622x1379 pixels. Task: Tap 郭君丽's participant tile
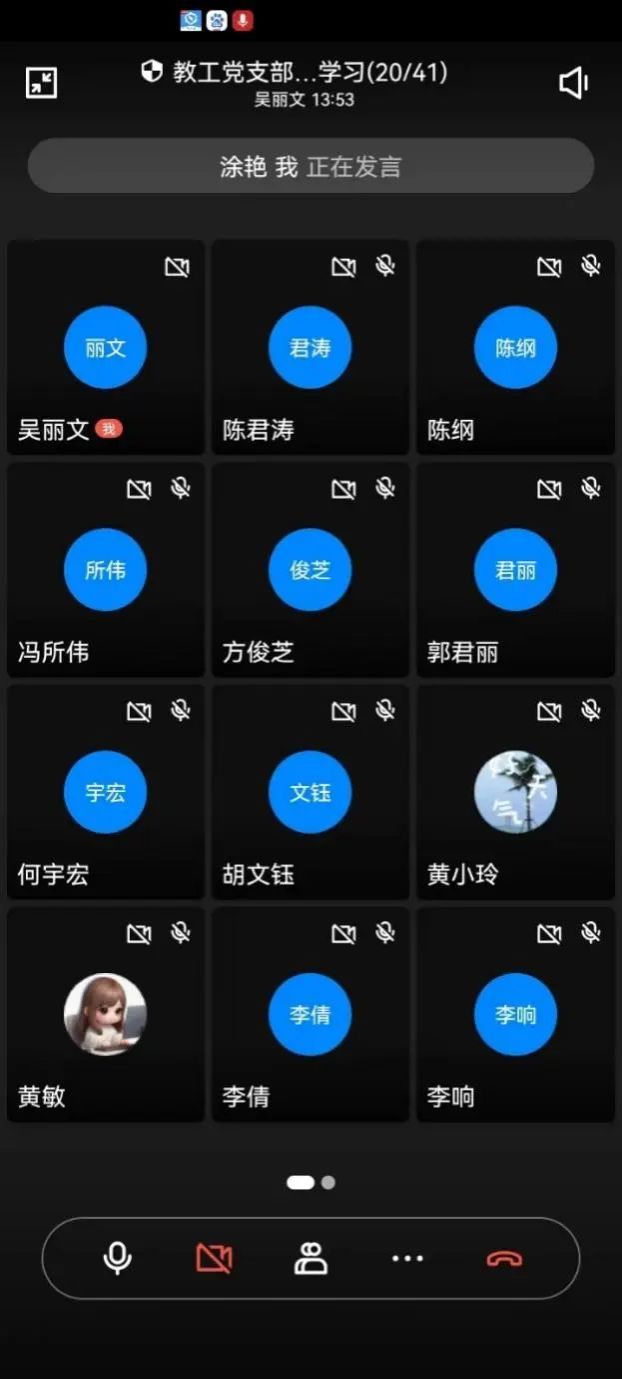pos(515,570)
